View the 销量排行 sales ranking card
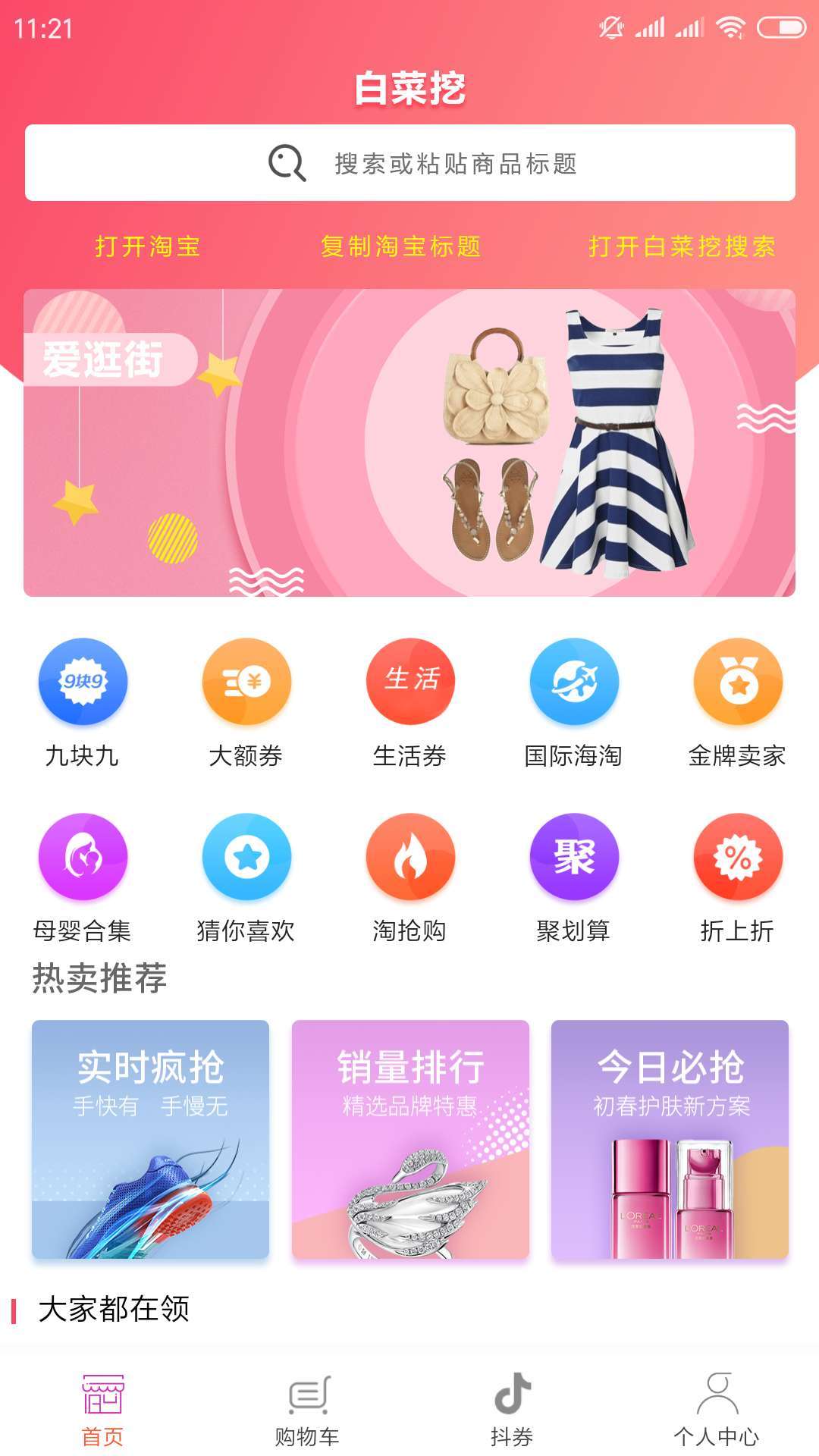 point(410,1139)
